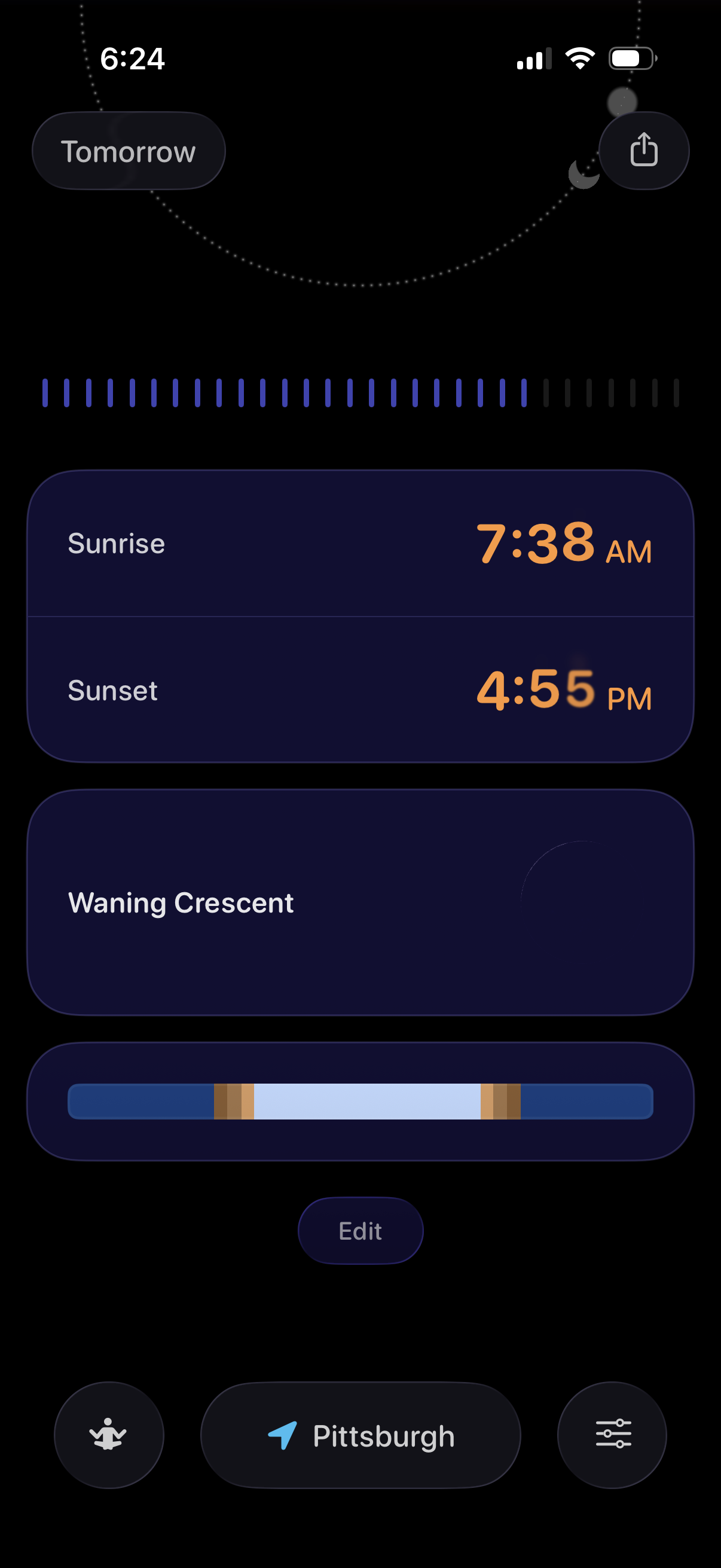Open the settings sliders icon
Viewport: 721px width, 1568px height.
[x=612, y=1435]
